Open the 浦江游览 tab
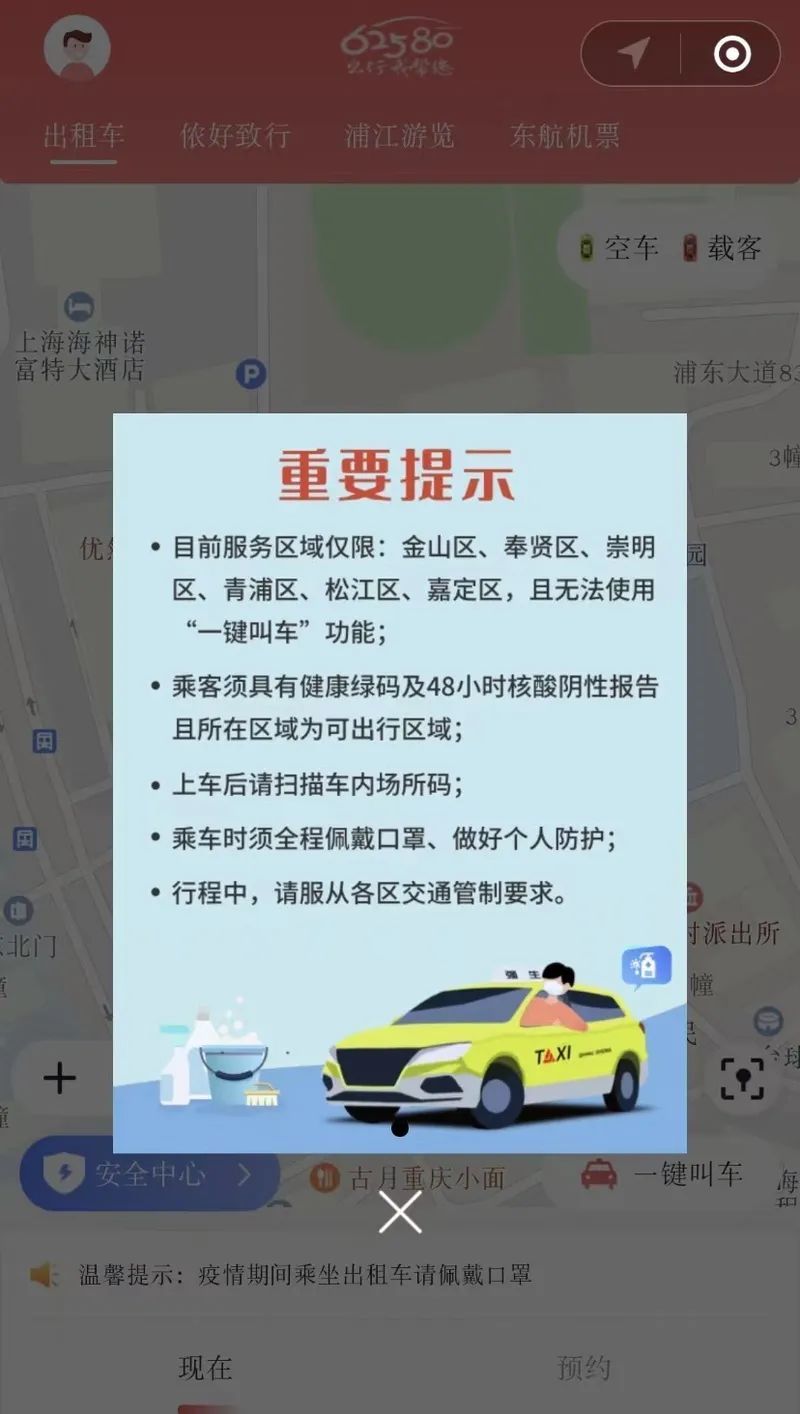Viewport: 800px width, 1414px height. pos(399,136)
